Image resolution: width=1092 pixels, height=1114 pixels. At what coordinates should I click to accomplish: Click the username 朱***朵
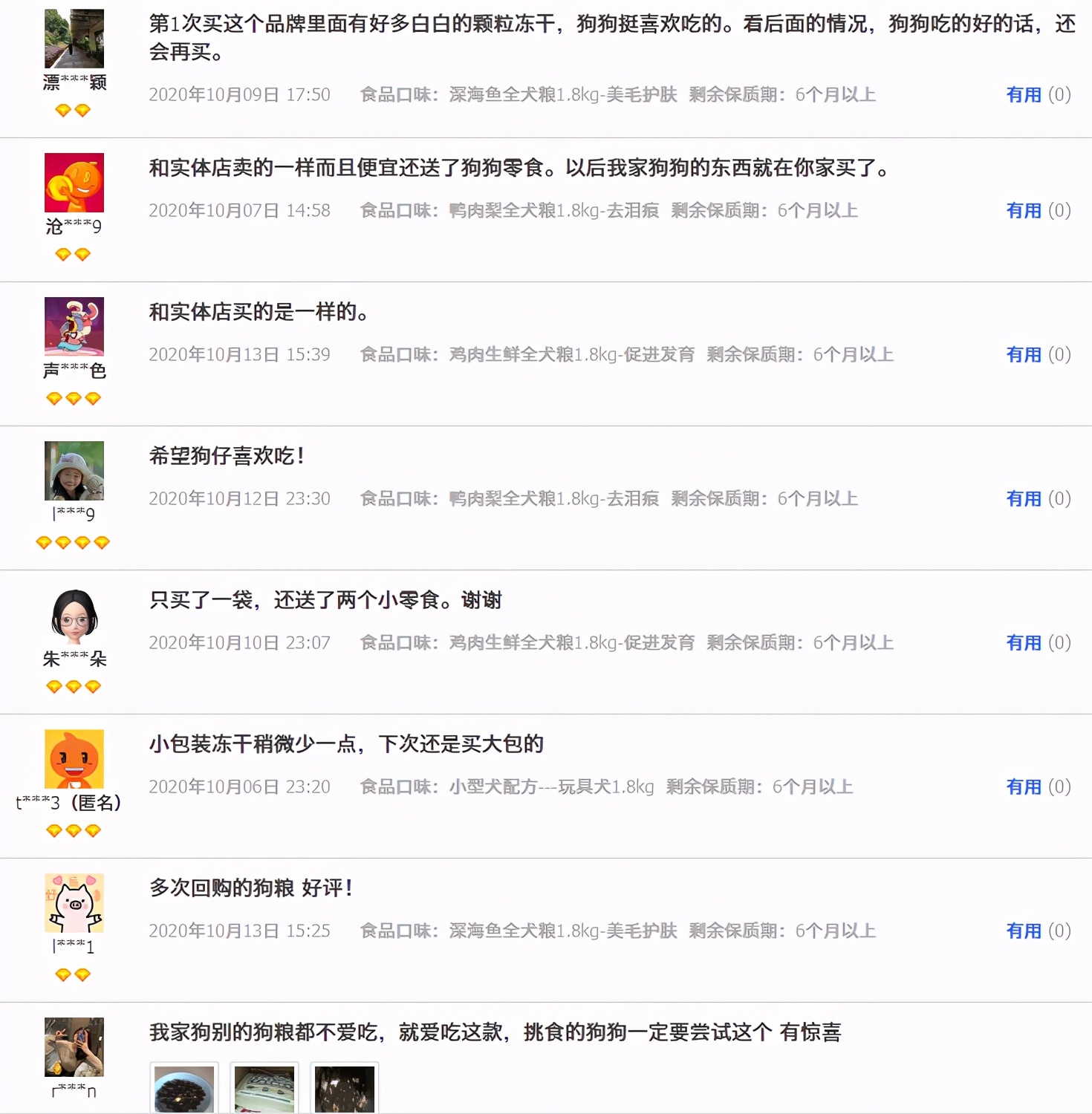74,658
